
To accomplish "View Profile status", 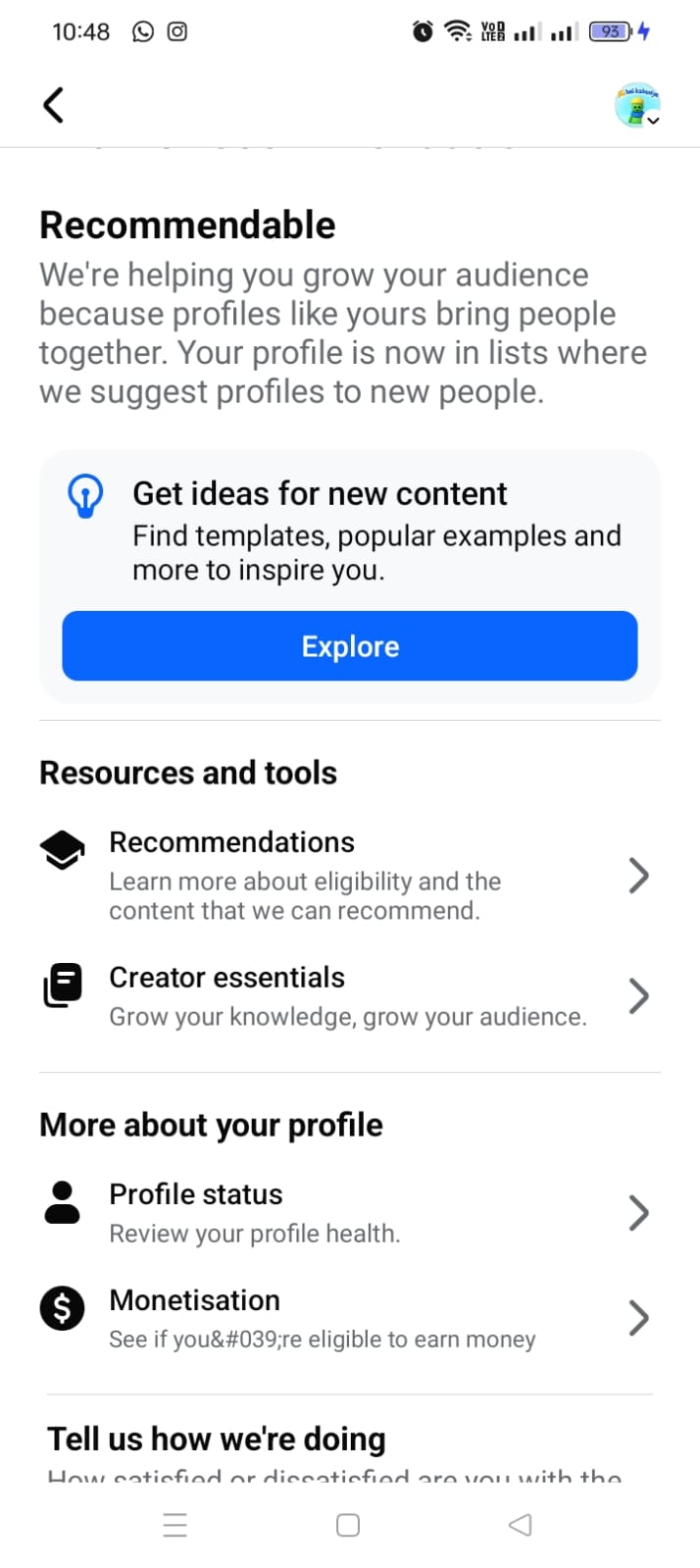I will [x=349, y=1213].
